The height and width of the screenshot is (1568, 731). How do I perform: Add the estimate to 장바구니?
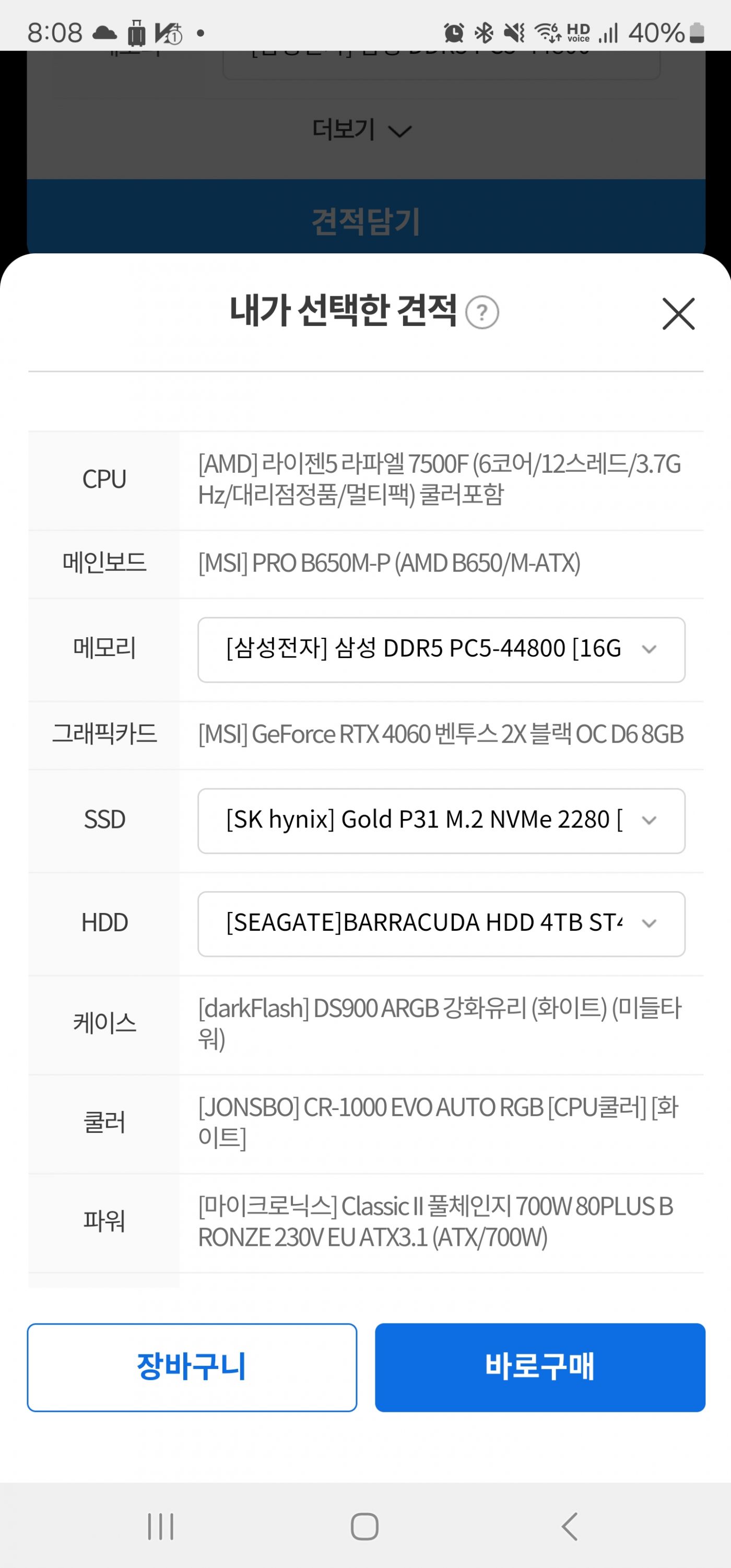click(x=192, y=1366)
